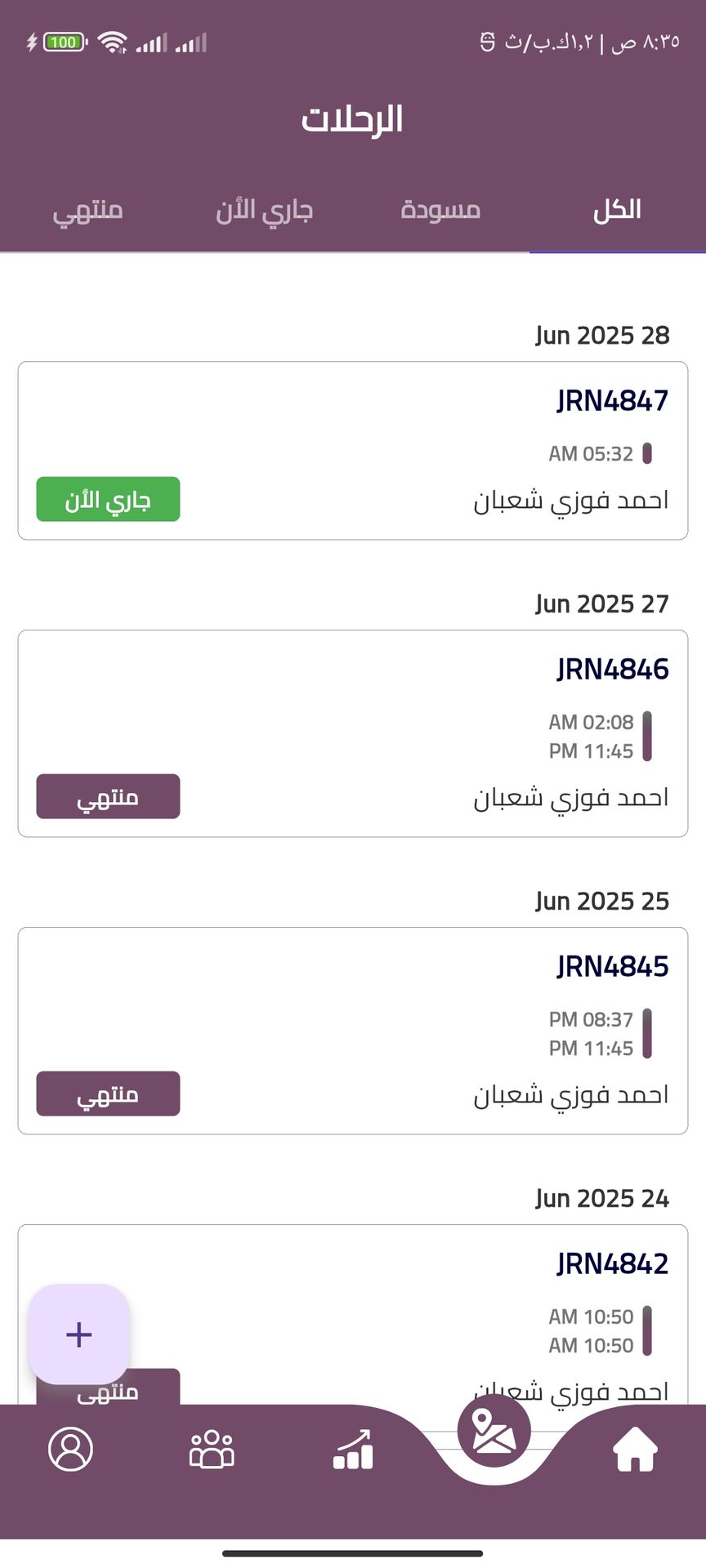Switch to the الكل tab

[617, 211]
